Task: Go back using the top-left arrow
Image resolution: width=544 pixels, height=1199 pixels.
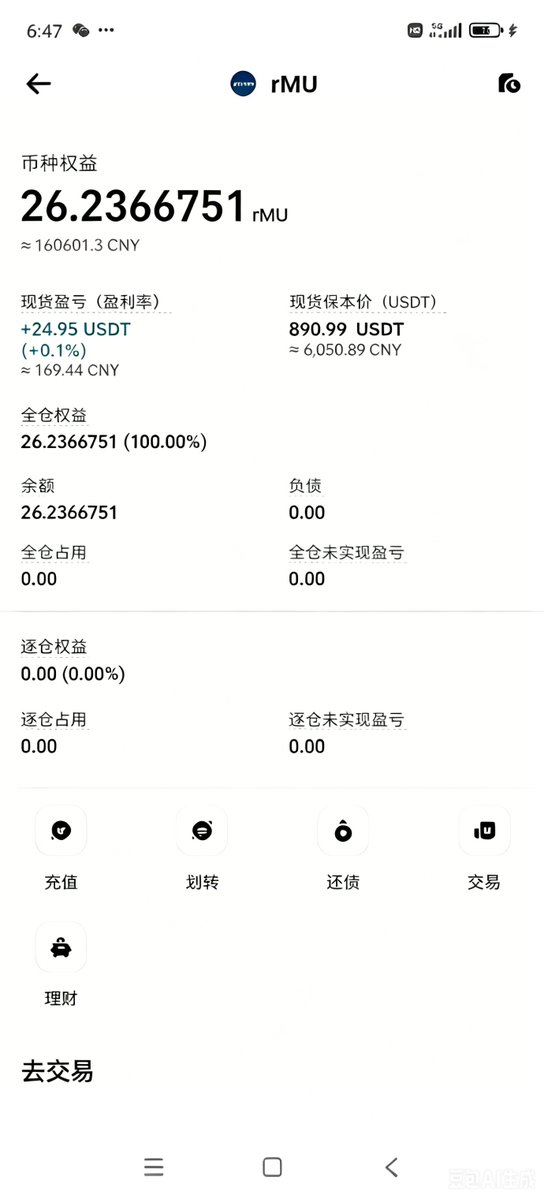Action: click(38, 84)
